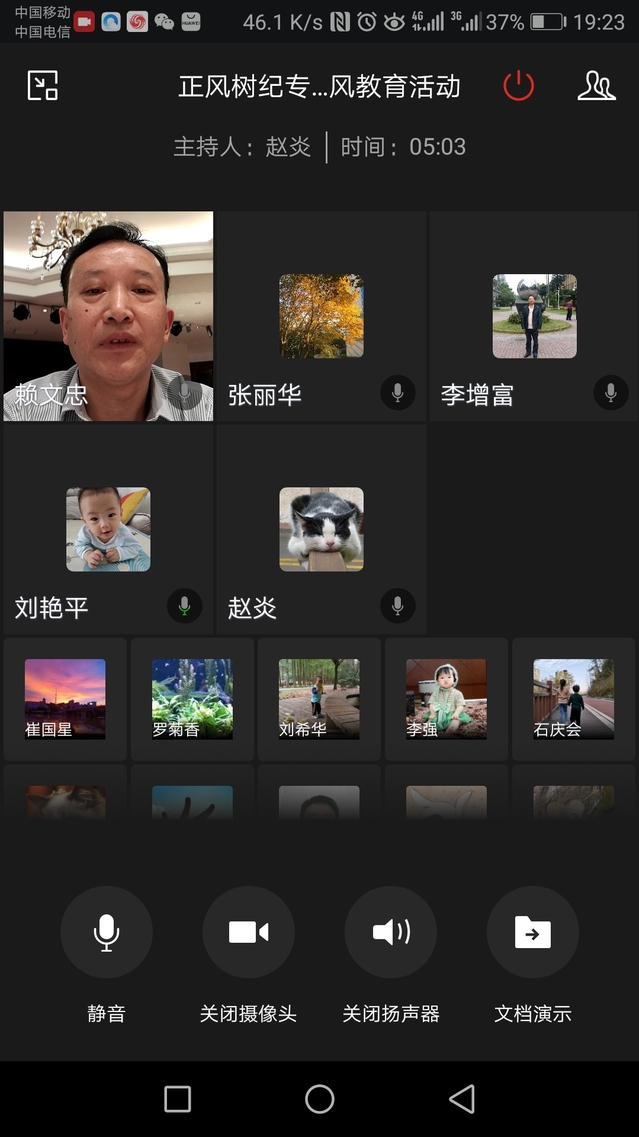Image resolution: width=639 pixels, height=1137 pixels.
Task: Select 张丽华's participant tile
Action: [321, 316]
